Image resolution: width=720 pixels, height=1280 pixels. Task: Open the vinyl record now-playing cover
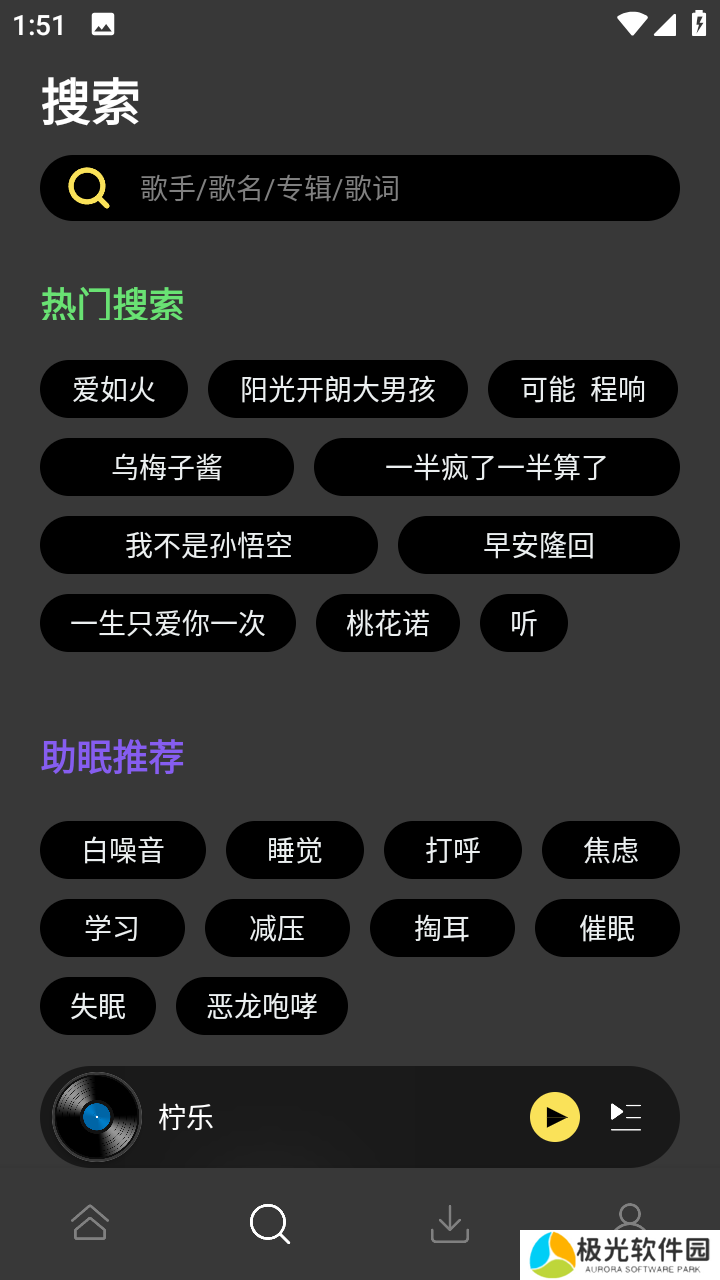[x=97, y=1117]
